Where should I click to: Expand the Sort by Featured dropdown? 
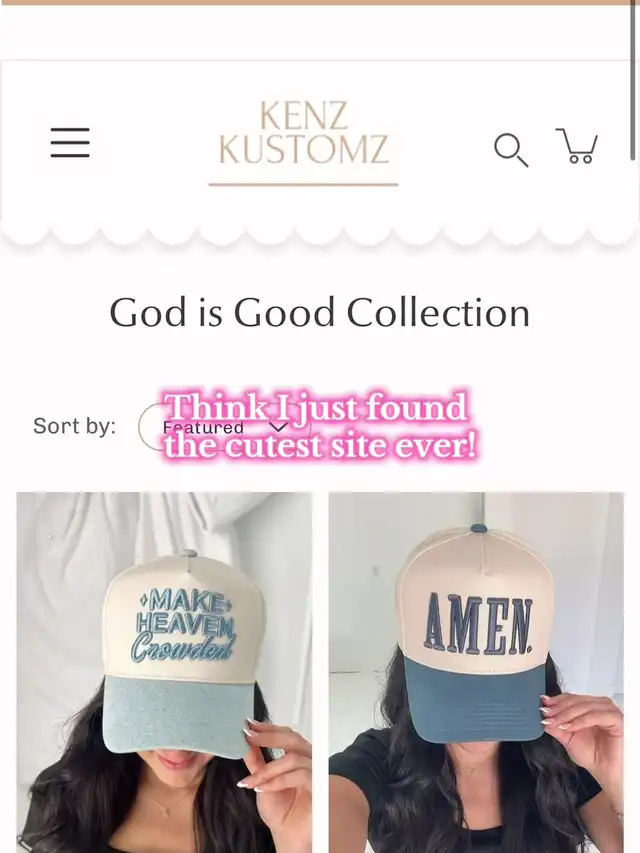pyautogui.click(x=222, y=427)
